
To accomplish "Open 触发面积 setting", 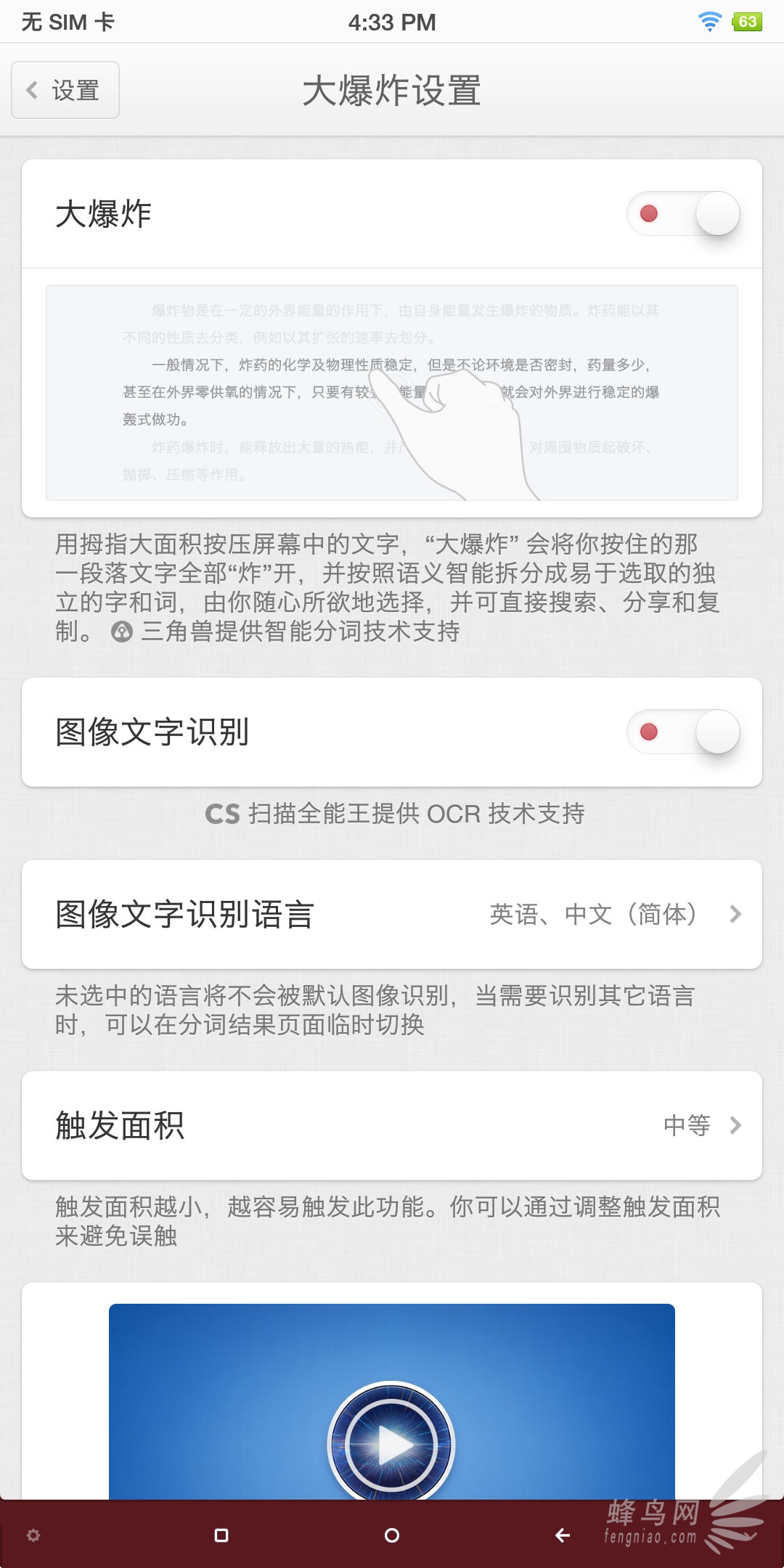I will coord(392,1125).
